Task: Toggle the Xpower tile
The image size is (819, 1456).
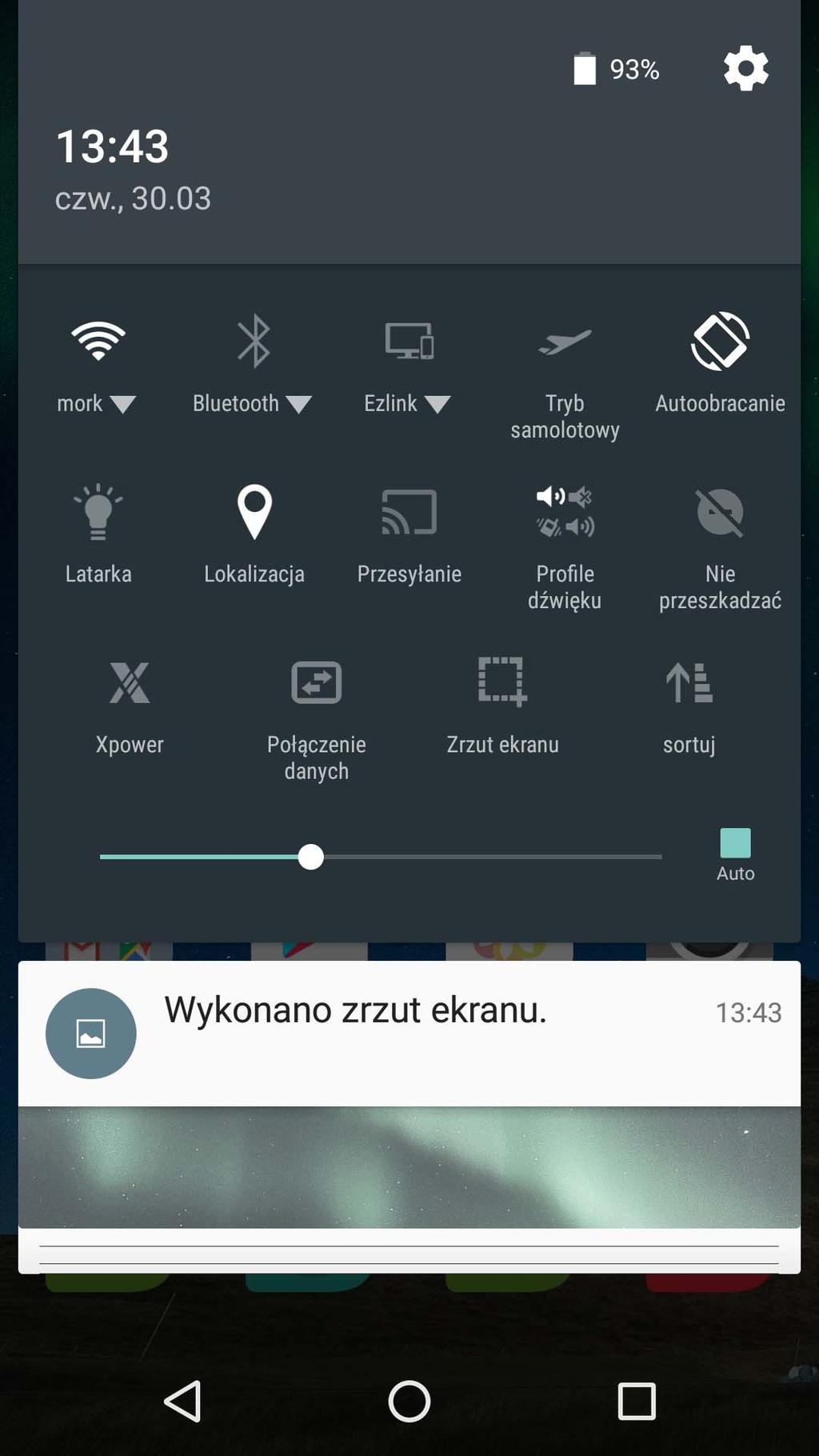Action: coord(130,683)
